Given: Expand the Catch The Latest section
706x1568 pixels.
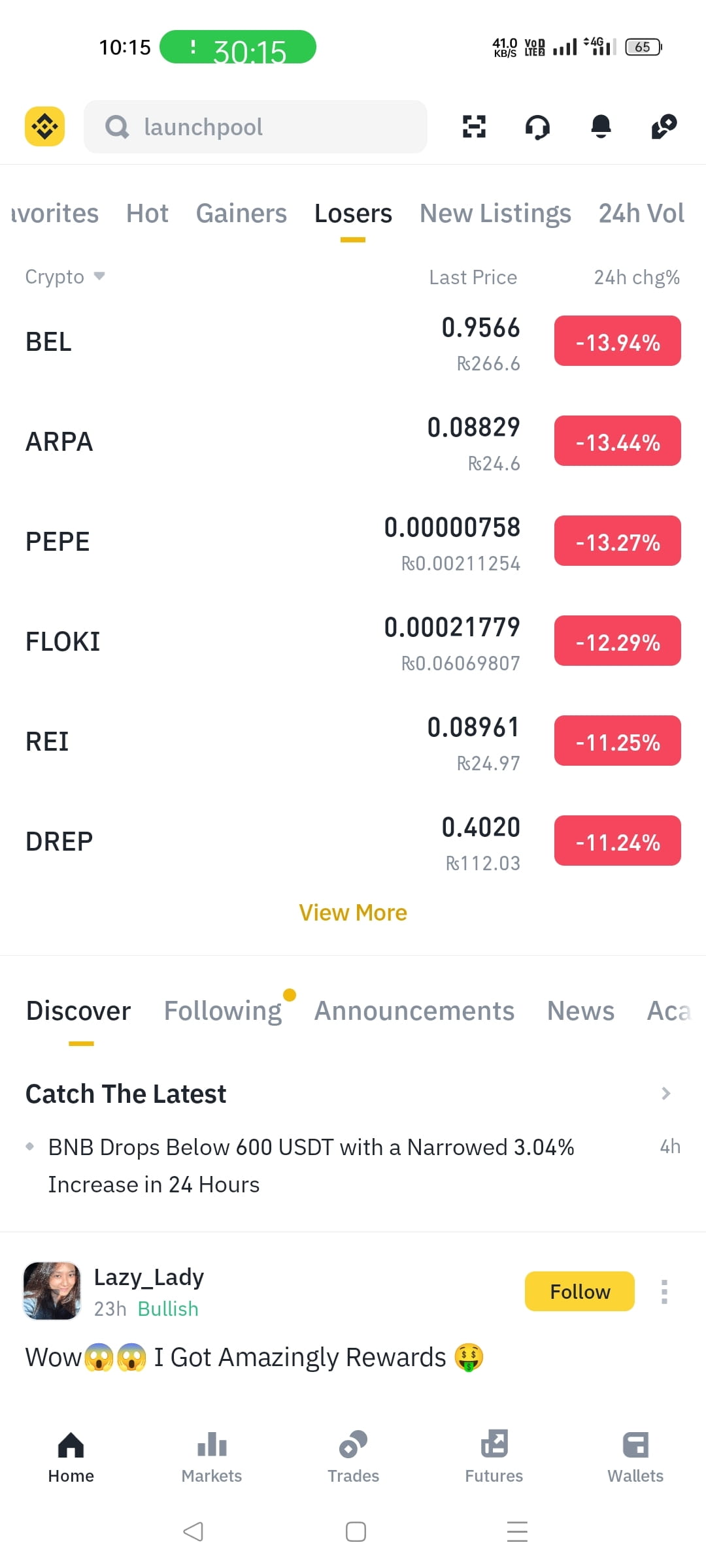Looking at the screenshot, I should click(665, 1093).
